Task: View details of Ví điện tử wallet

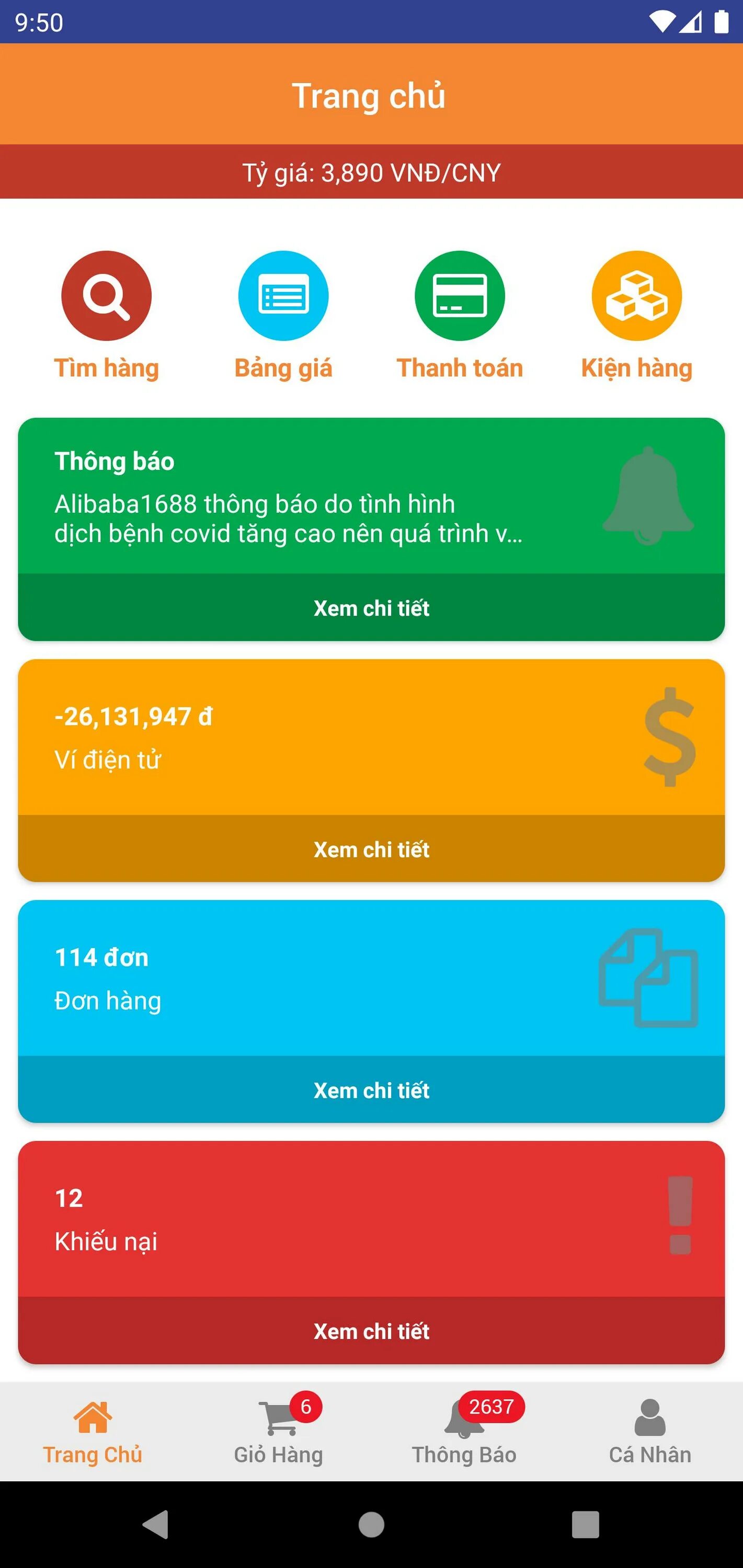Action: point(371,848)
